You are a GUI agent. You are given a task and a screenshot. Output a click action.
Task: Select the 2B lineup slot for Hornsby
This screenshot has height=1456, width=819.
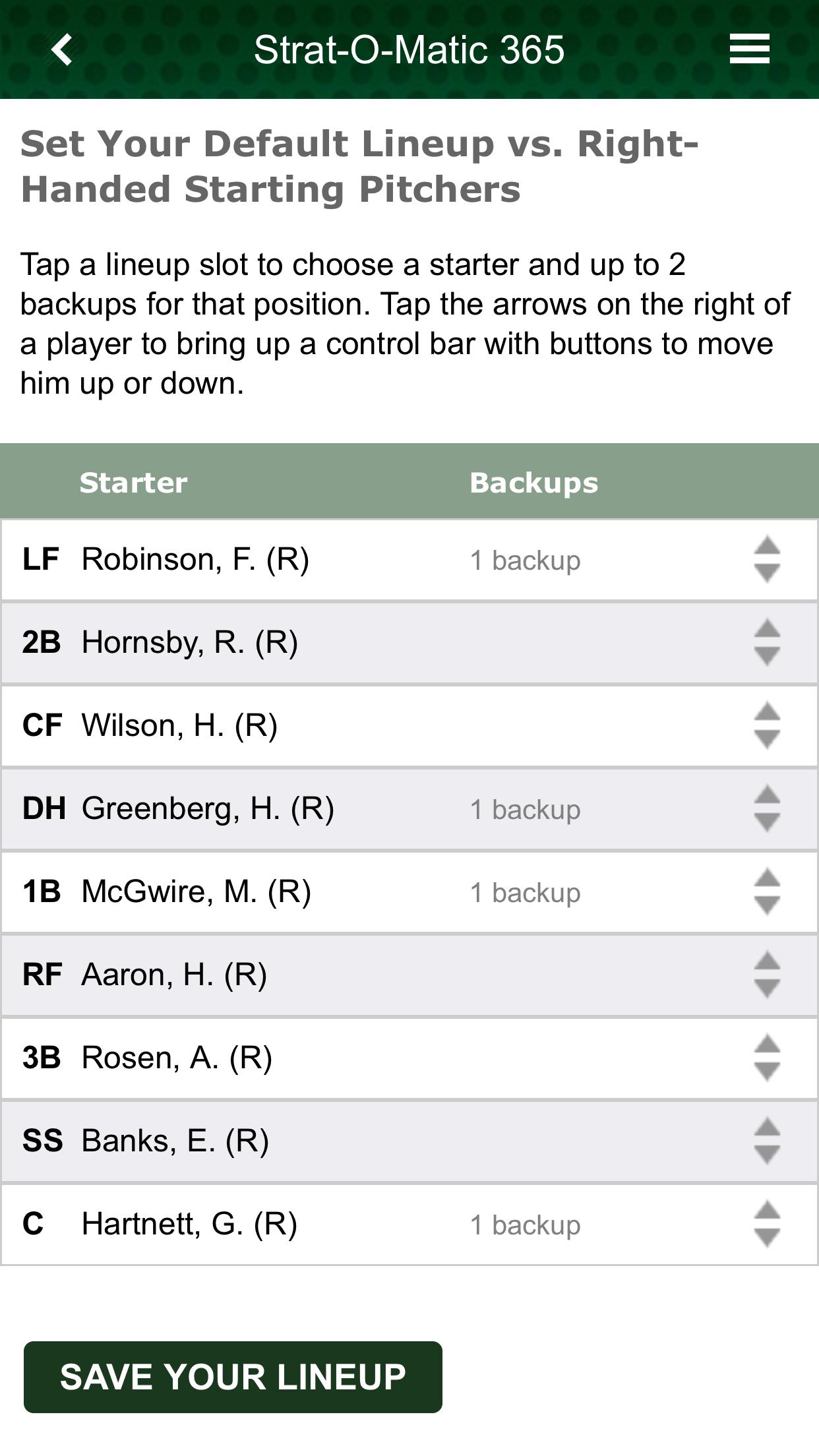(190, 643)
